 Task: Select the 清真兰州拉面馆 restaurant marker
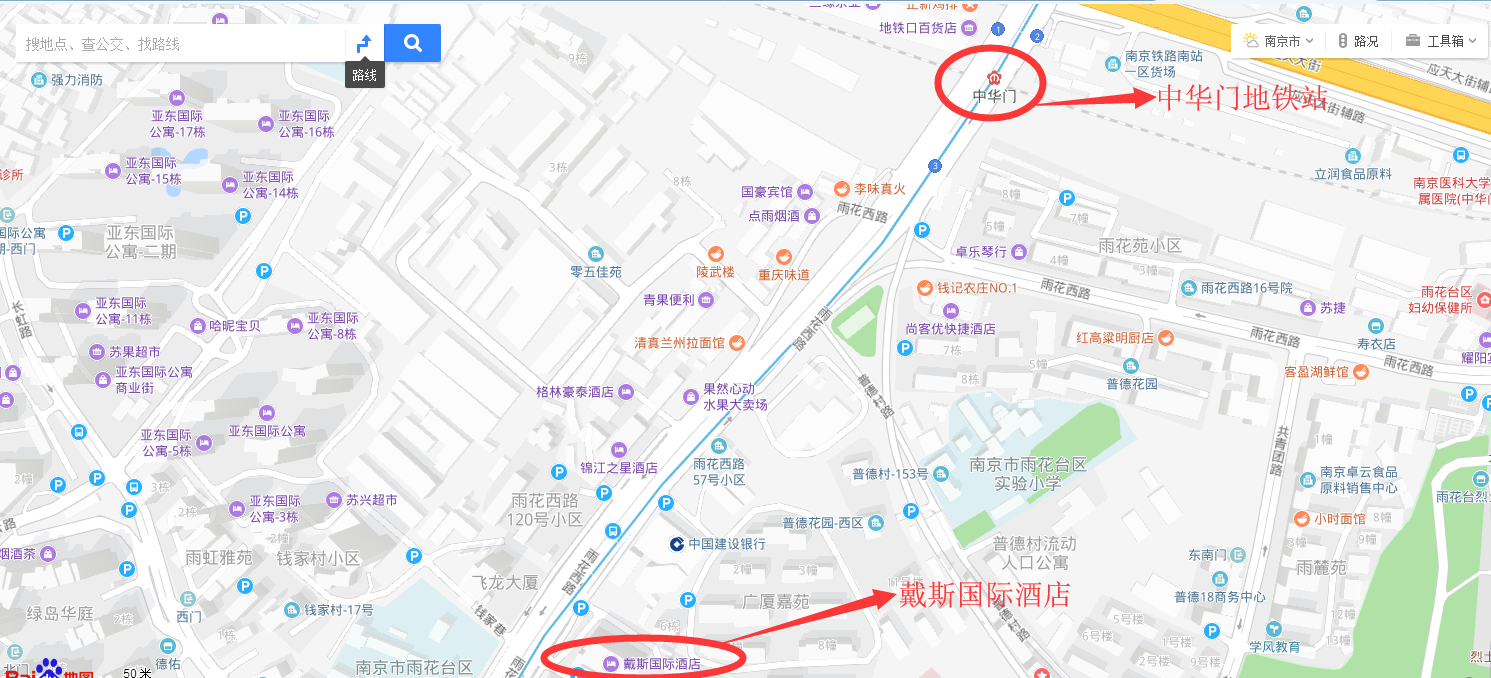point(736,343)
